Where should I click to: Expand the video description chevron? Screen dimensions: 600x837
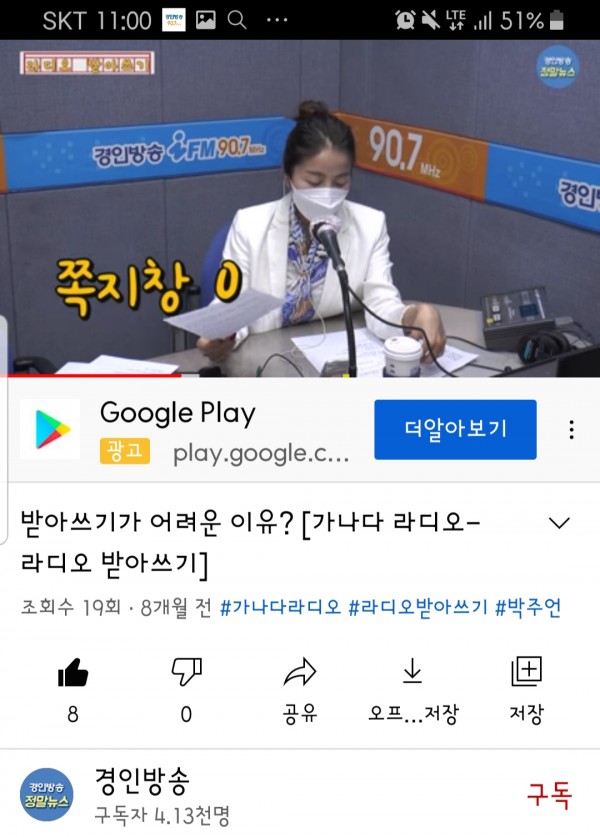560,523
